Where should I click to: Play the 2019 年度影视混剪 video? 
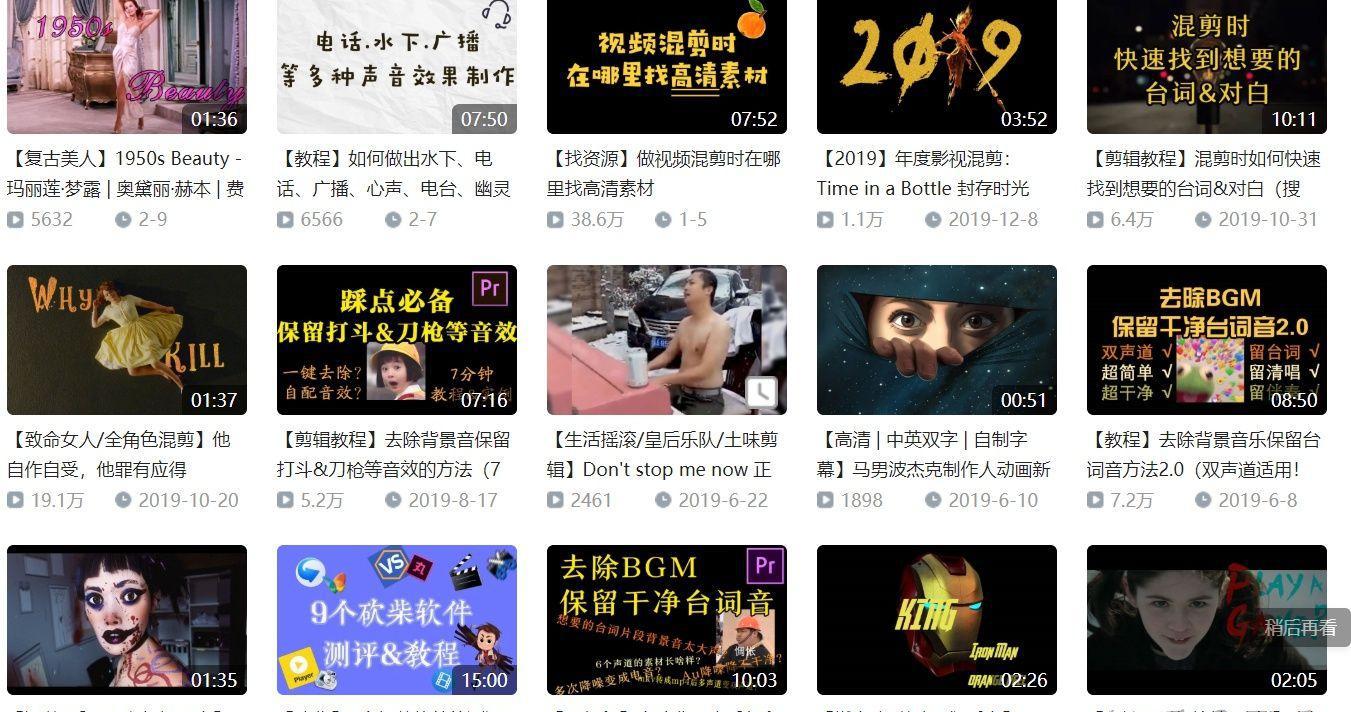pyautogui.click(x=936, y=66)
